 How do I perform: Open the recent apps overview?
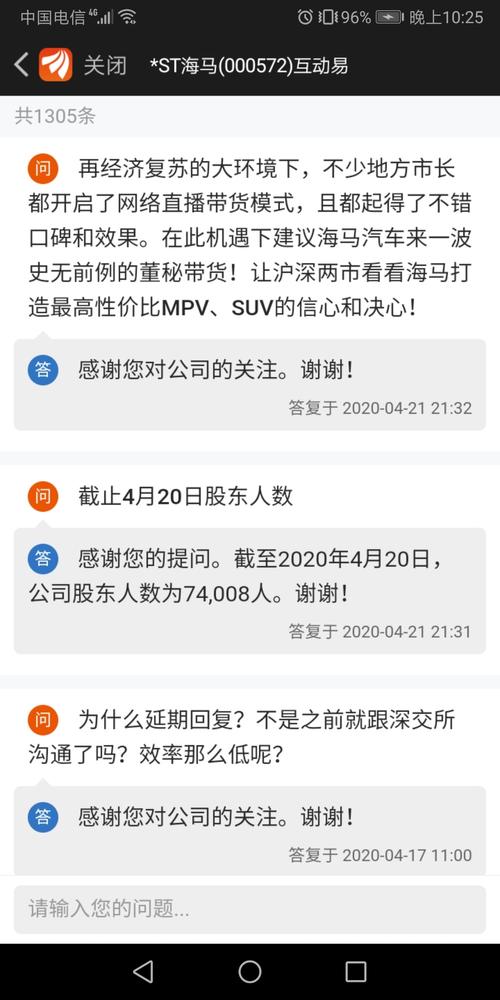[356, 971]
